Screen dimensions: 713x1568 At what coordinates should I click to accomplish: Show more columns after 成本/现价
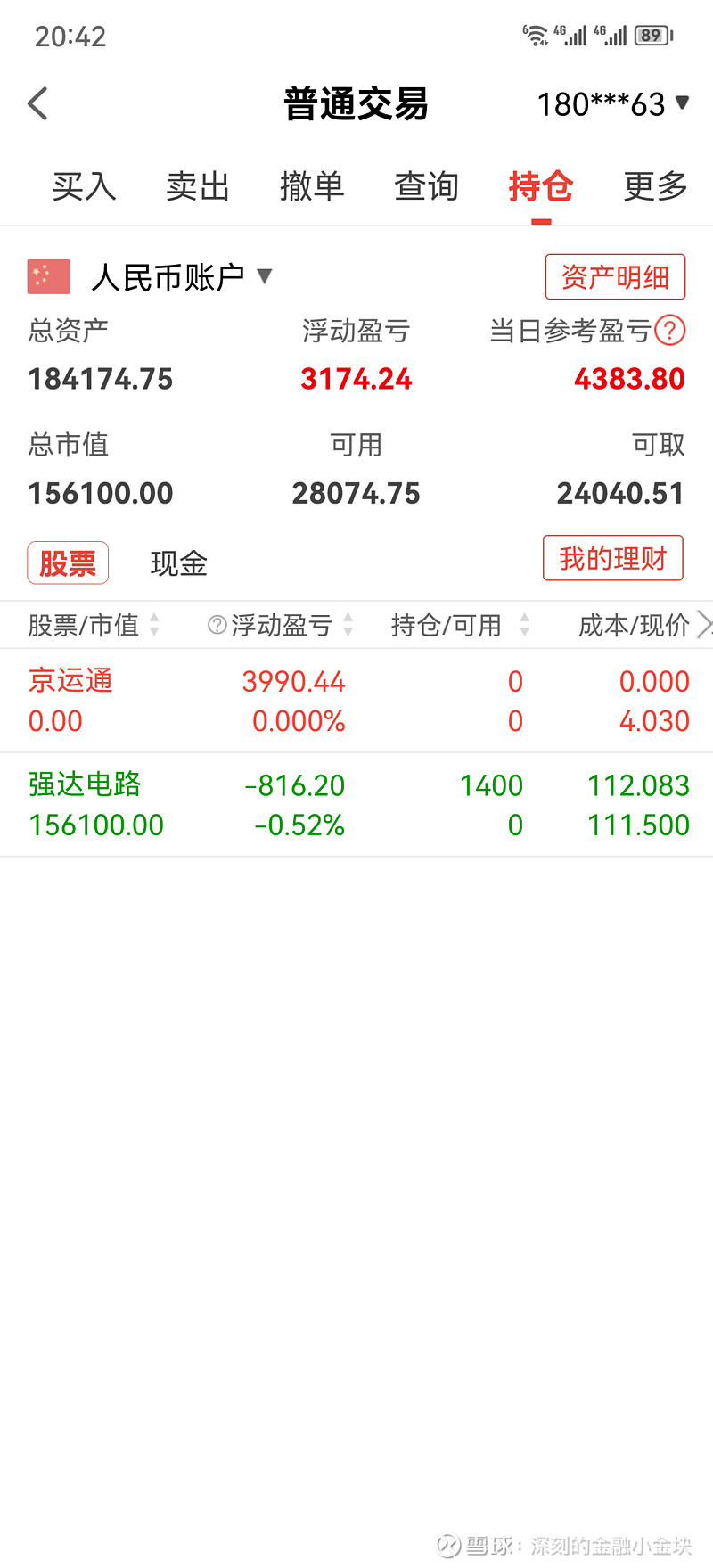(703, 625)
